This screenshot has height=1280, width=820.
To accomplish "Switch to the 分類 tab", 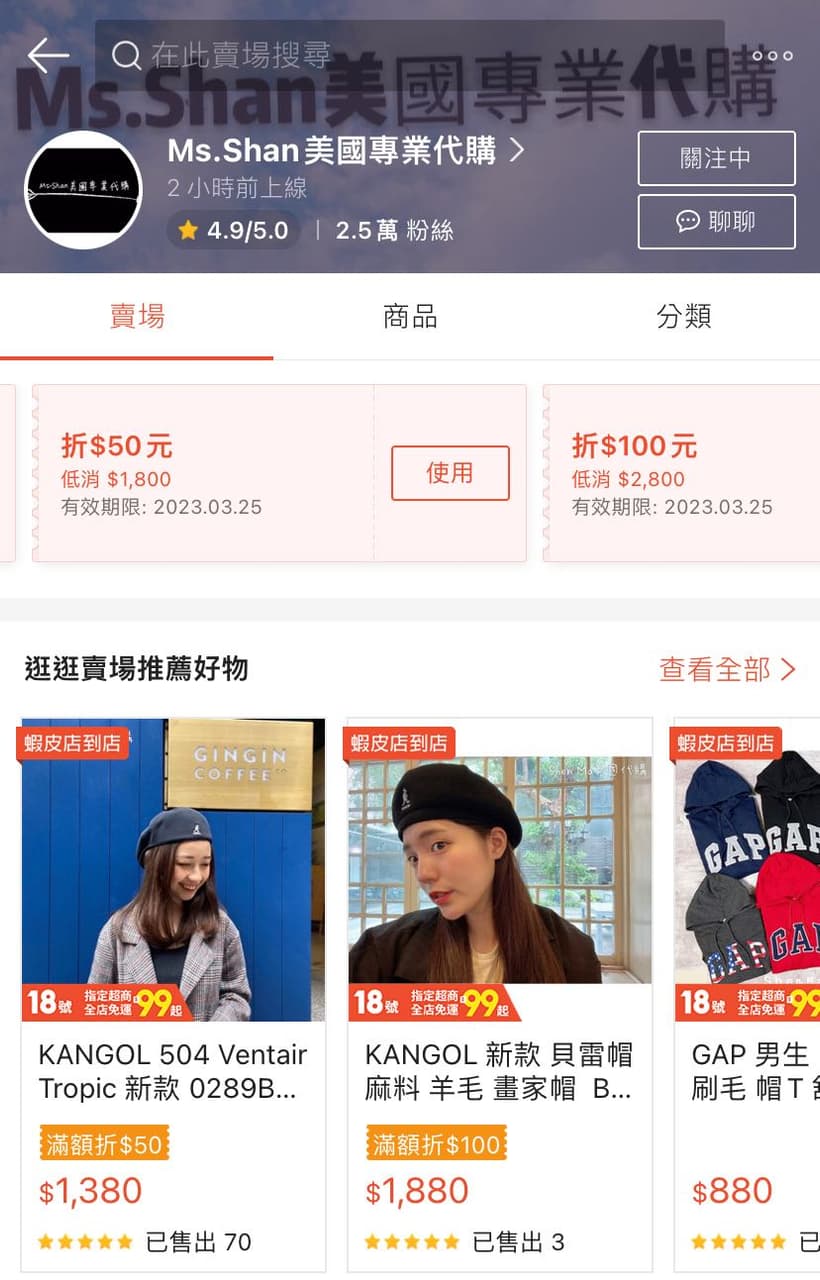I will pos(683,316).
